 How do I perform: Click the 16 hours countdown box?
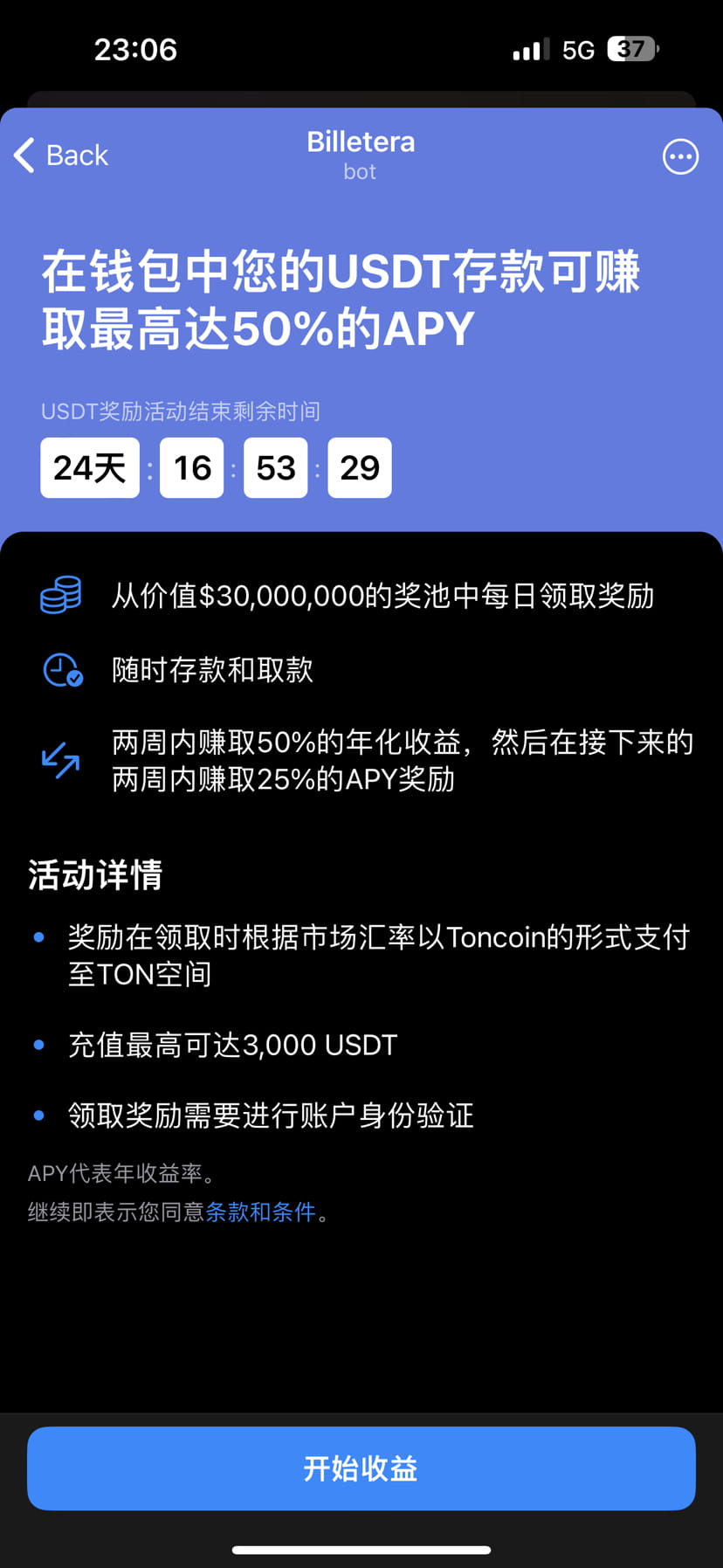coord(191,467)
